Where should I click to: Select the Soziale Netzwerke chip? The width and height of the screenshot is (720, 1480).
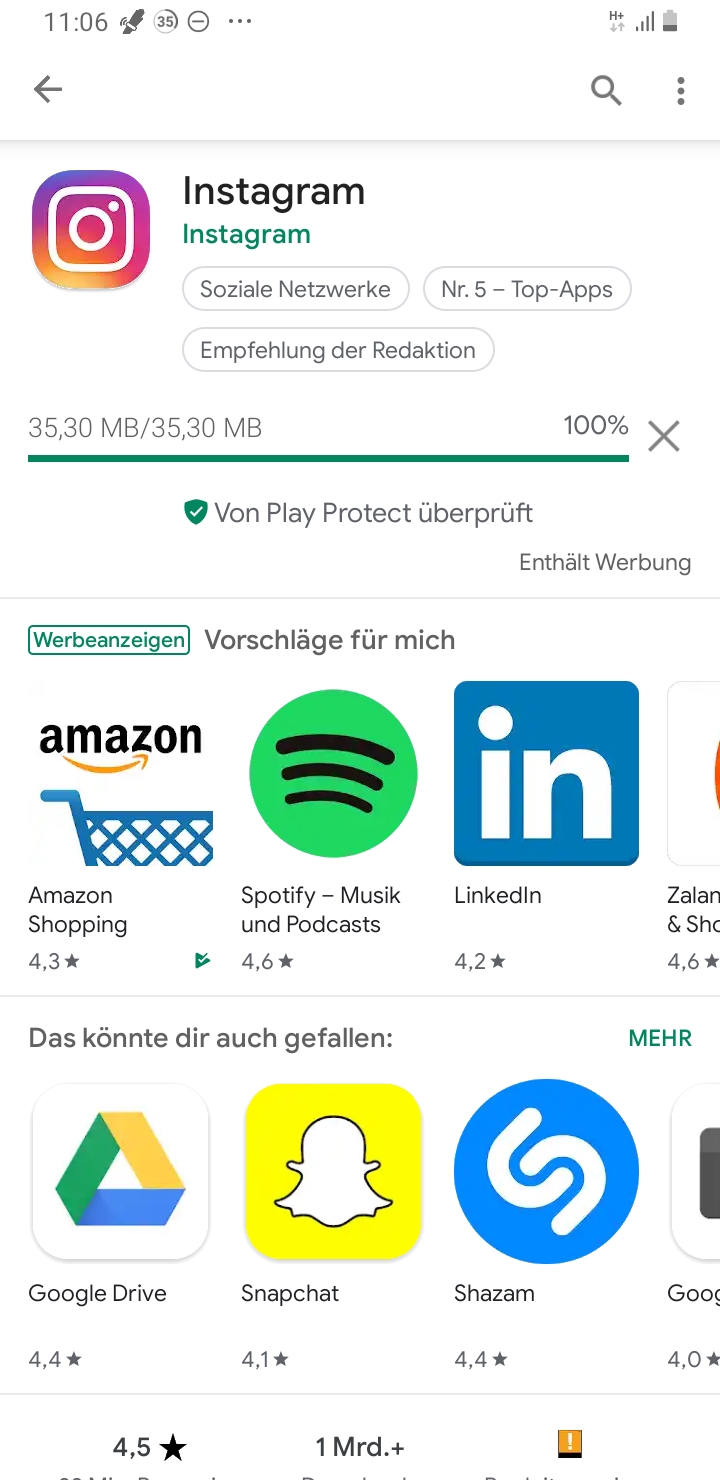295,290
